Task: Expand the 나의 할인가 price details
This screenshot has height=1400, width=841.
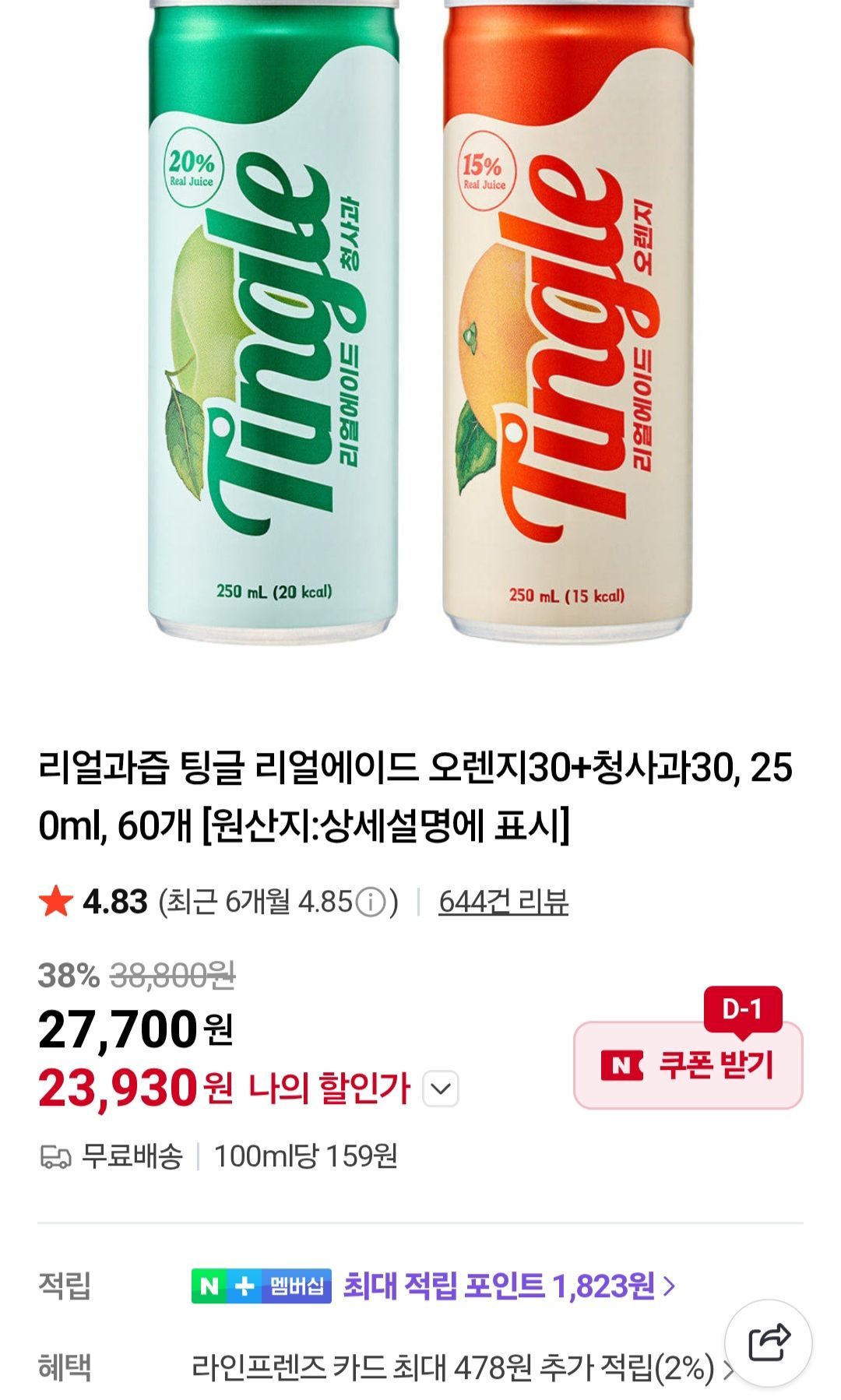Action: click(440, 1089)
